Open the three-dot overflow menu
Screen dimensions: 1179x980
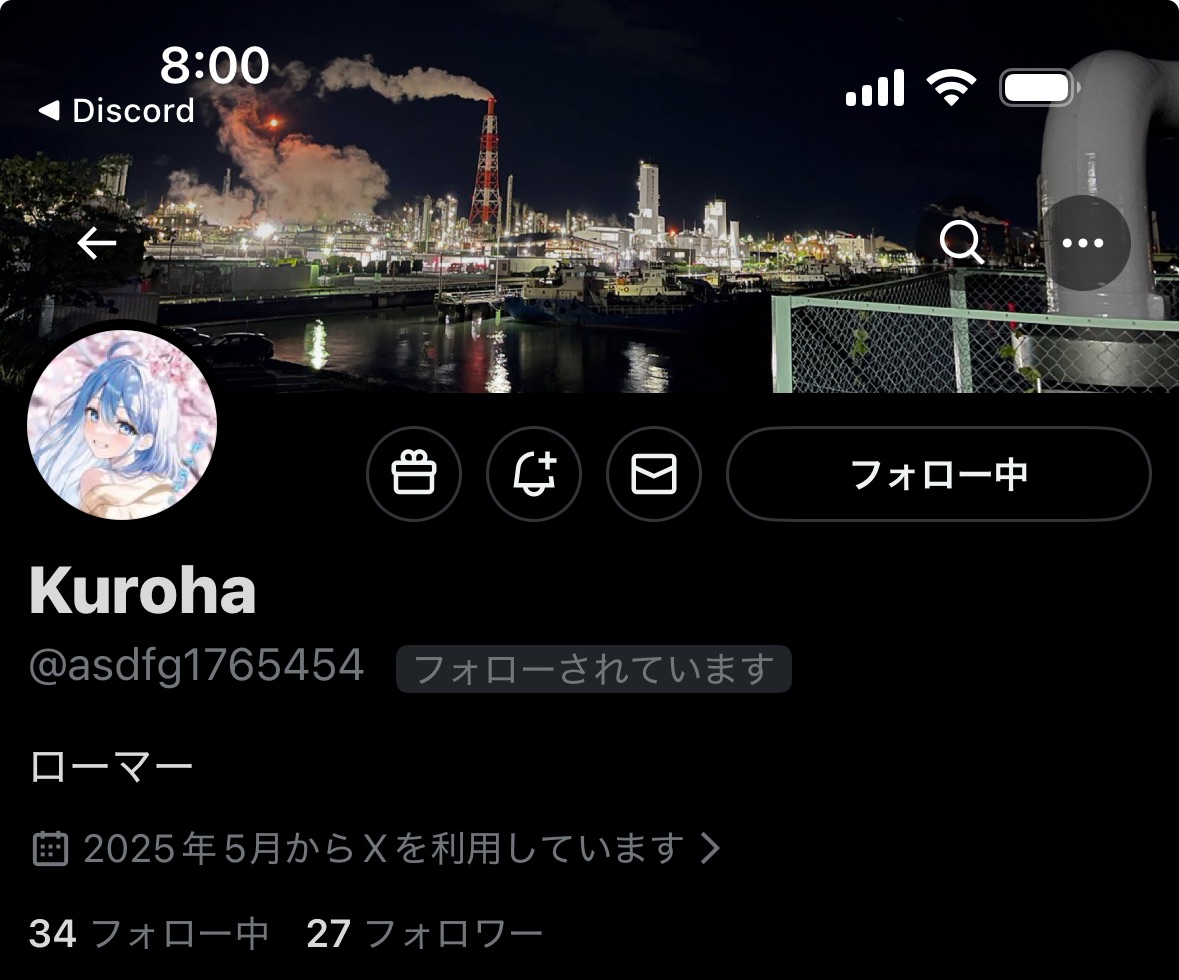1083,243
